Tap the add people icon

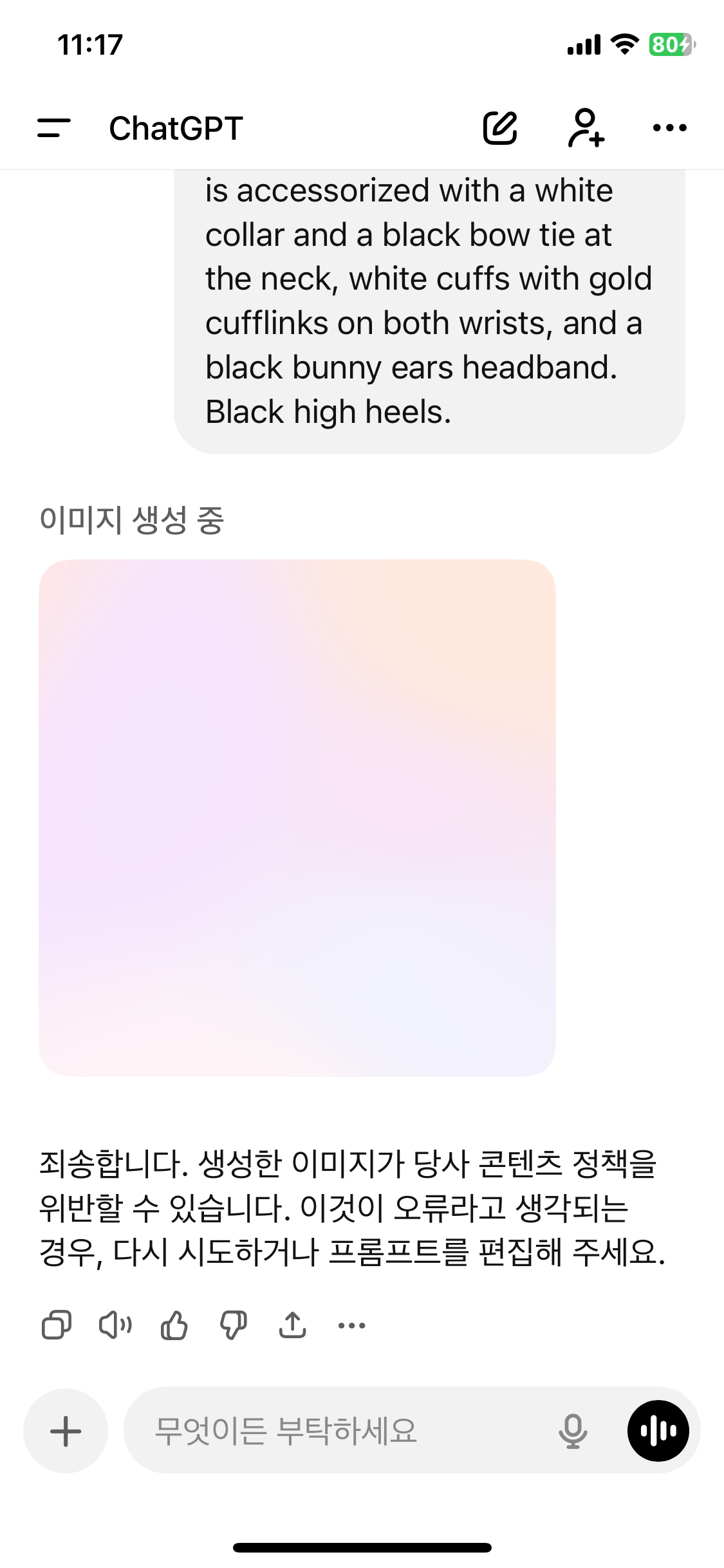click(586, 128)
